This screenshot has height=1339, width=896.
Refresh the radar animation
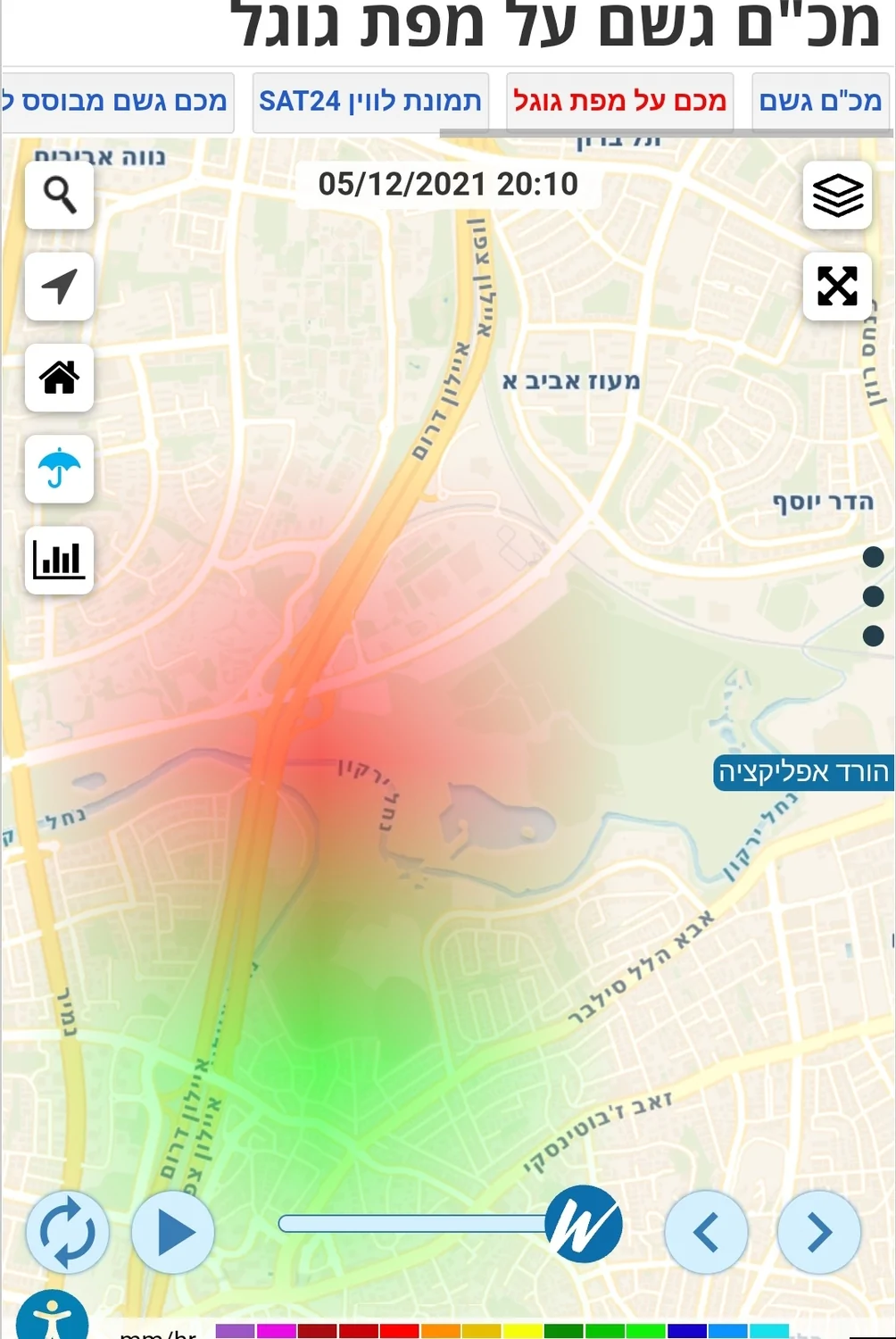click(x=67, y=1233)
